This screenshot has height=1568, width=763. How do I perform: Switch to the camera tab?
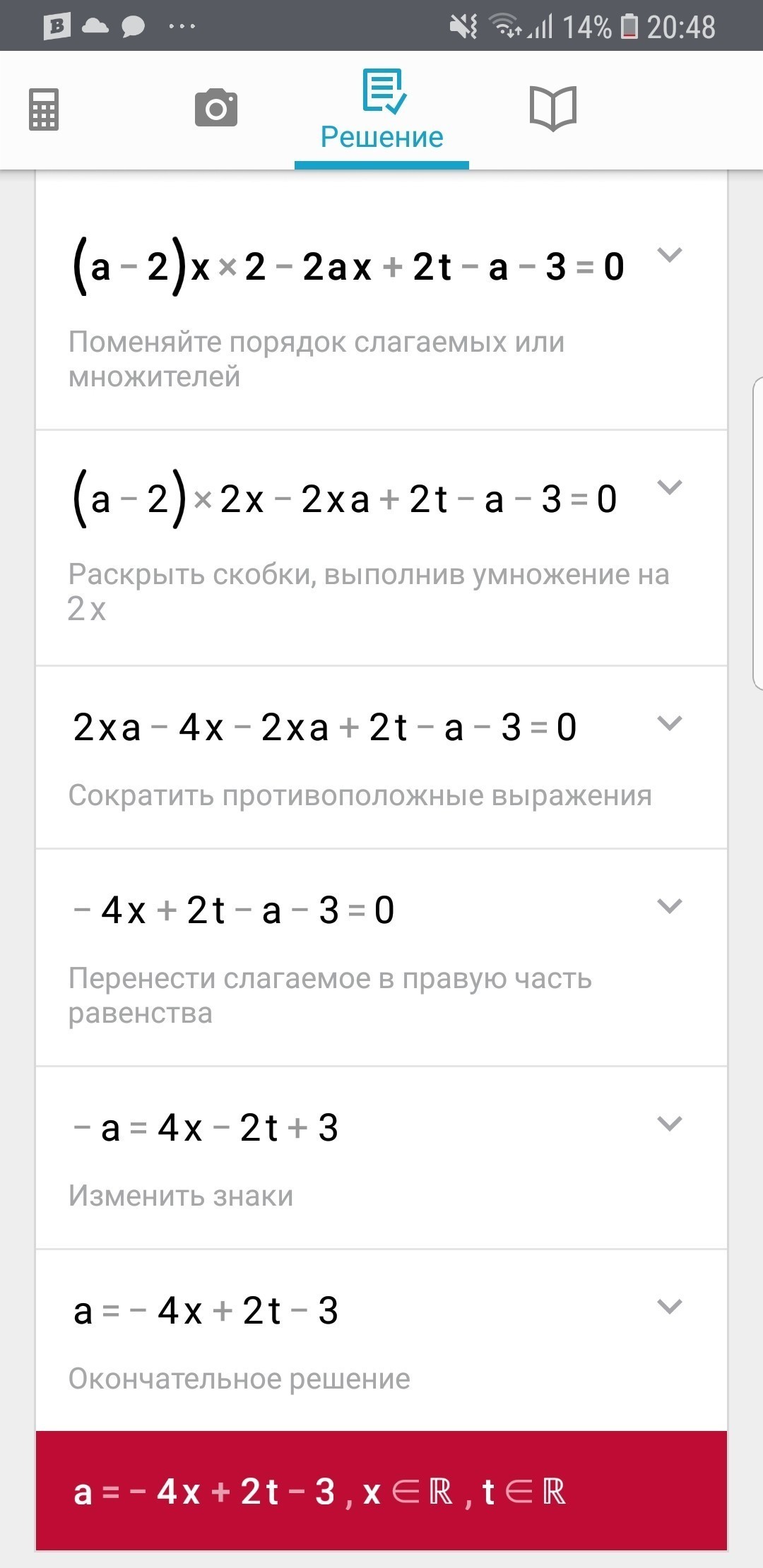(216, 108)
